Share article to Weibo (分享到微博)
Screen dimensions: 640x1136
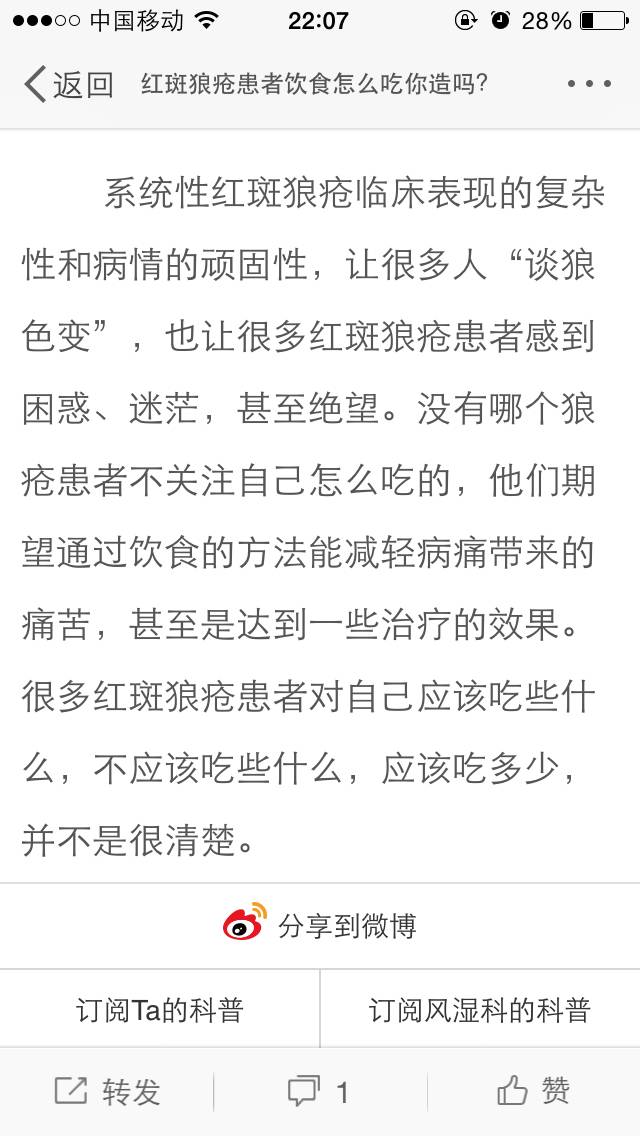point(320,925)
